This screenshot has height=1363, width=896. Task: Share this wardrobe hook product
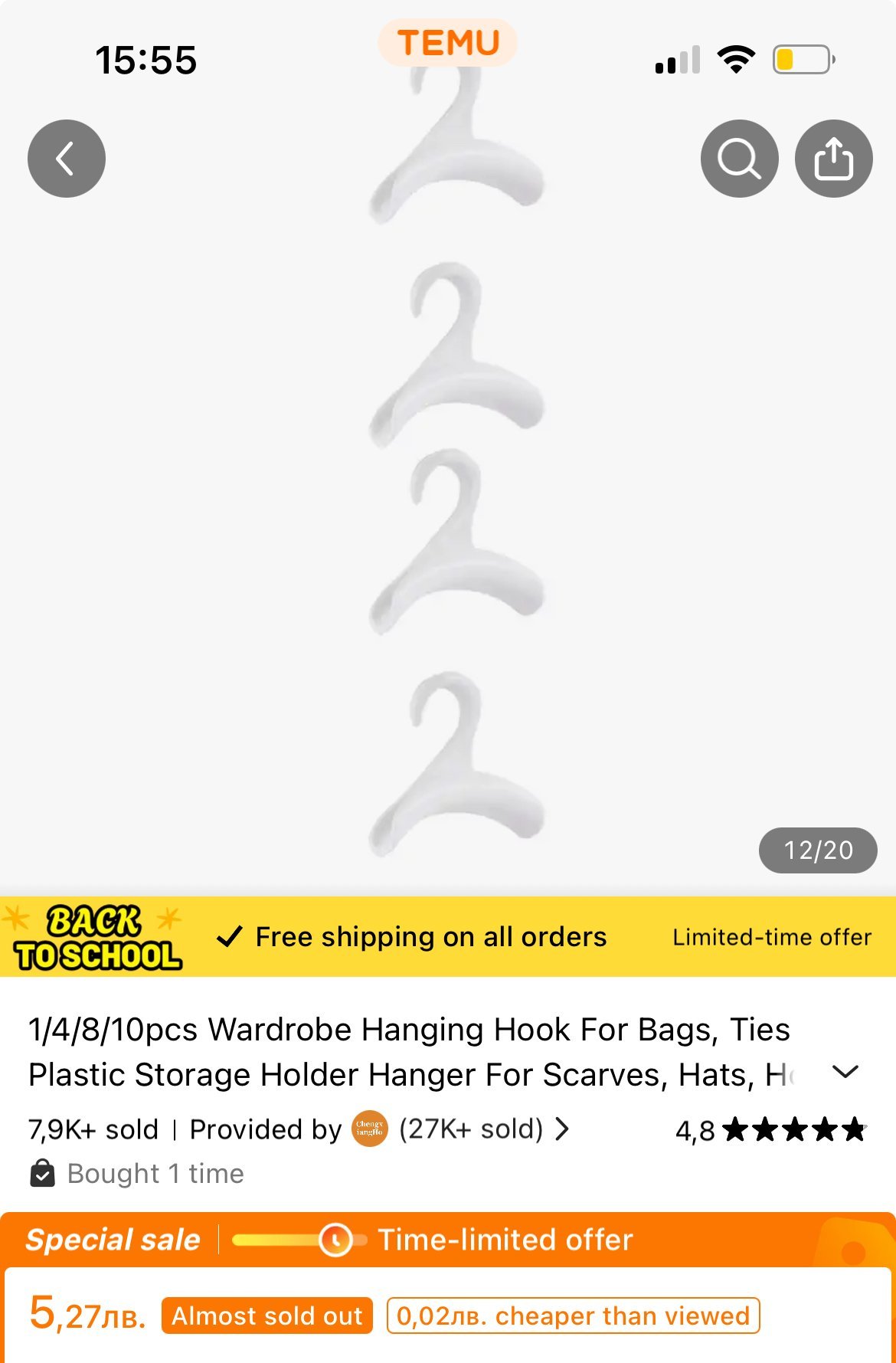coord(833,159)
